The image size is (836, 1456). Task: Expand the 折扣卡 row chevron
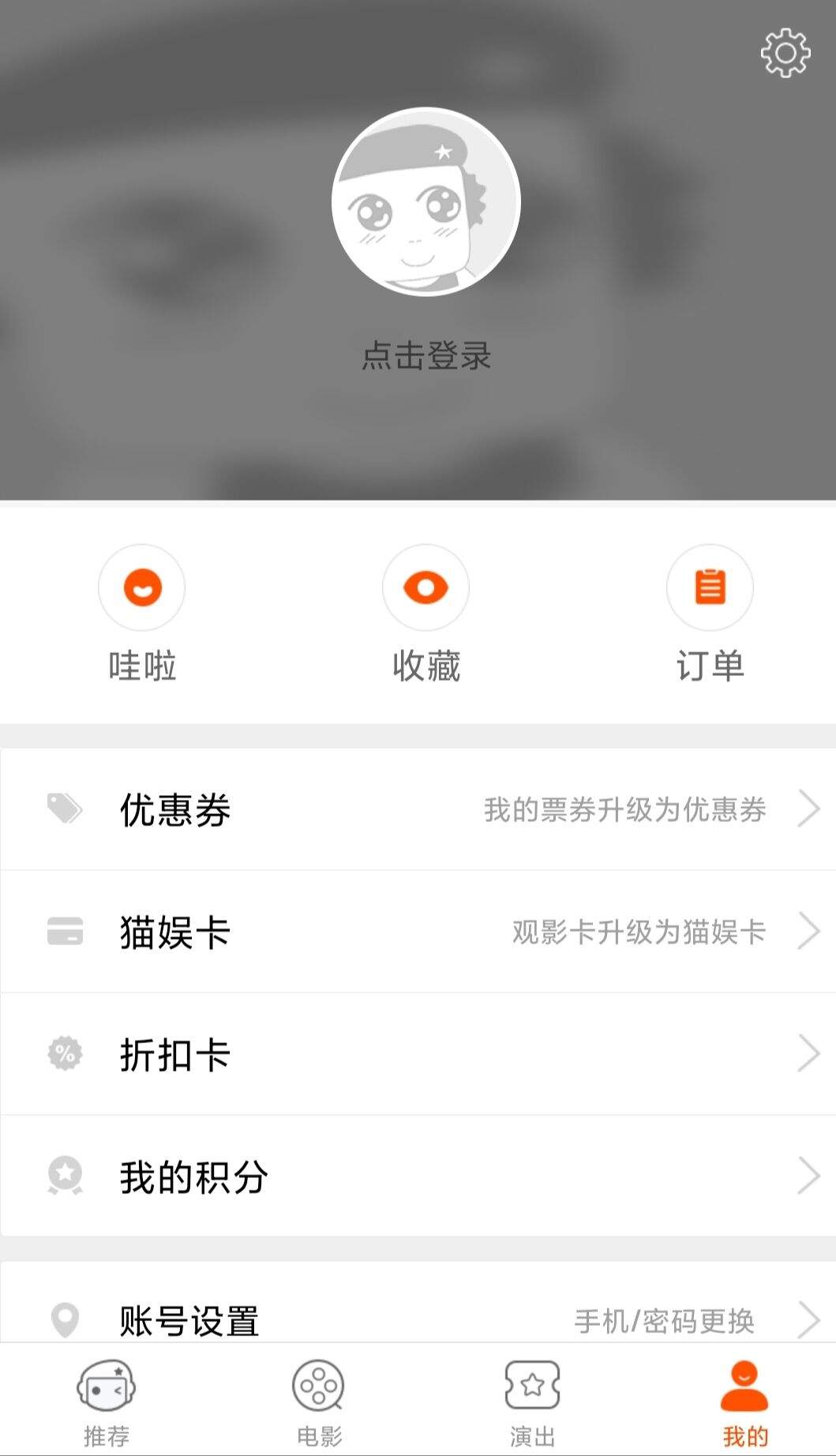click(809, 1053)
